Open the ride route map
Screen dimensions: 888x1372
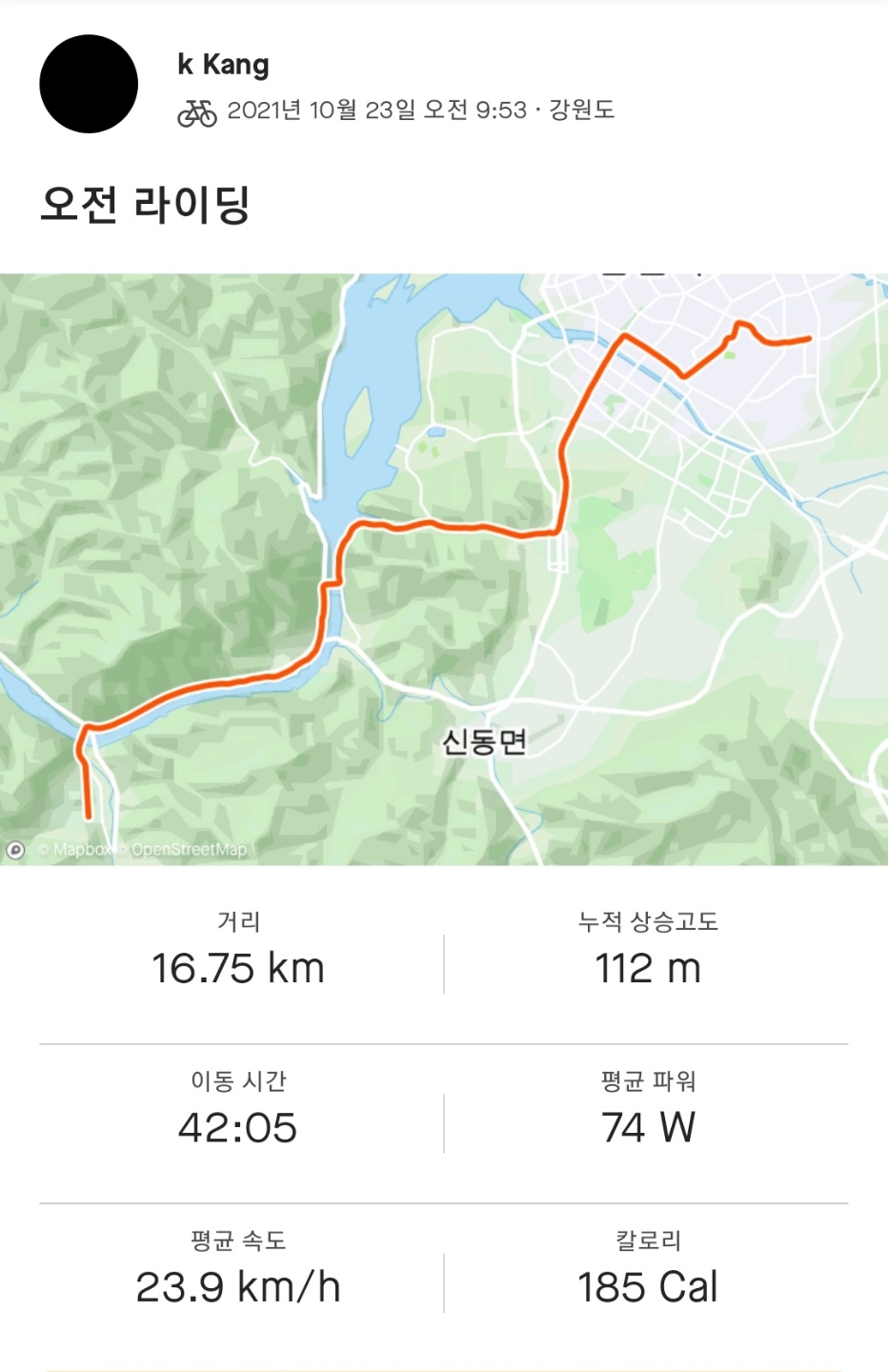[444, 569]
